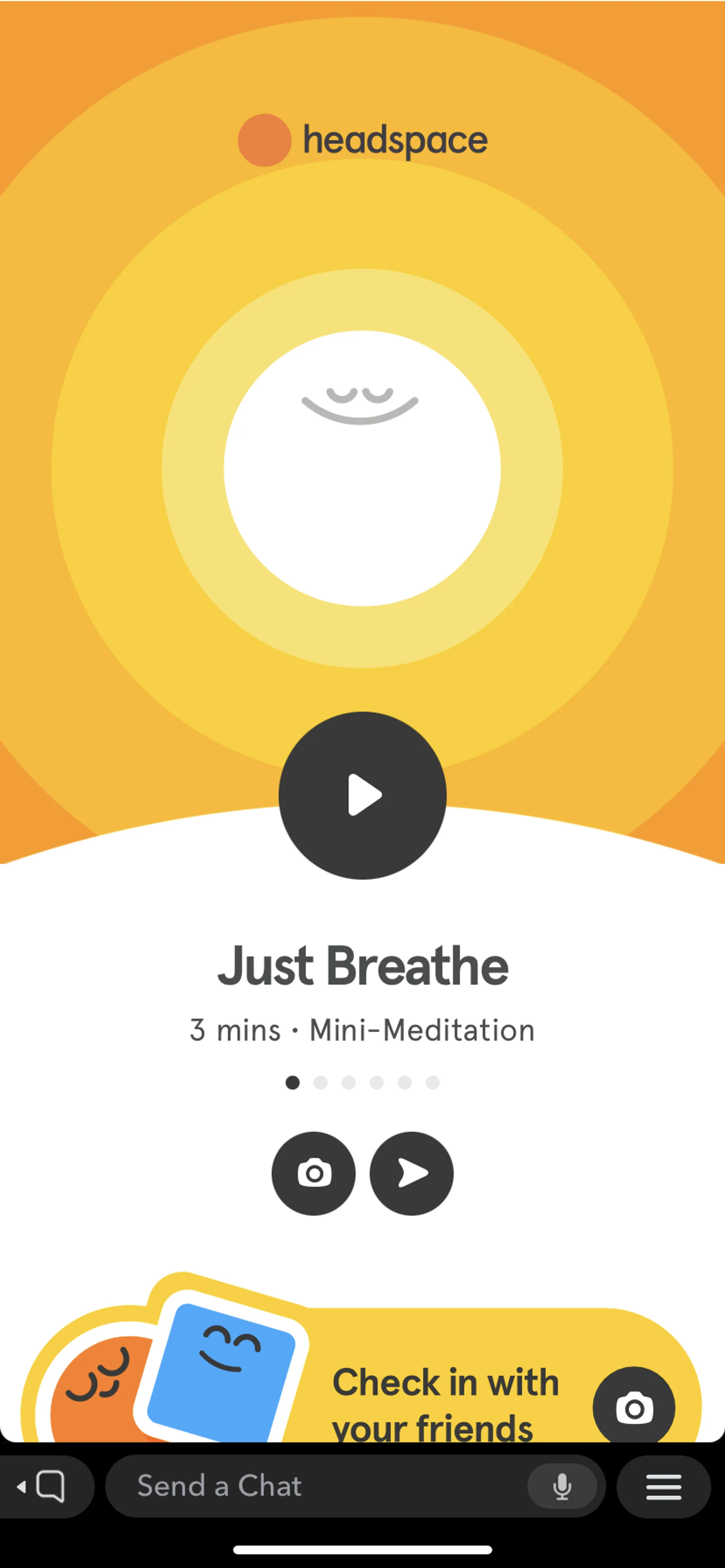Open the camera below Just Breathe
Viewport: 725px width, 1568px height.
tap(313, 1173)
